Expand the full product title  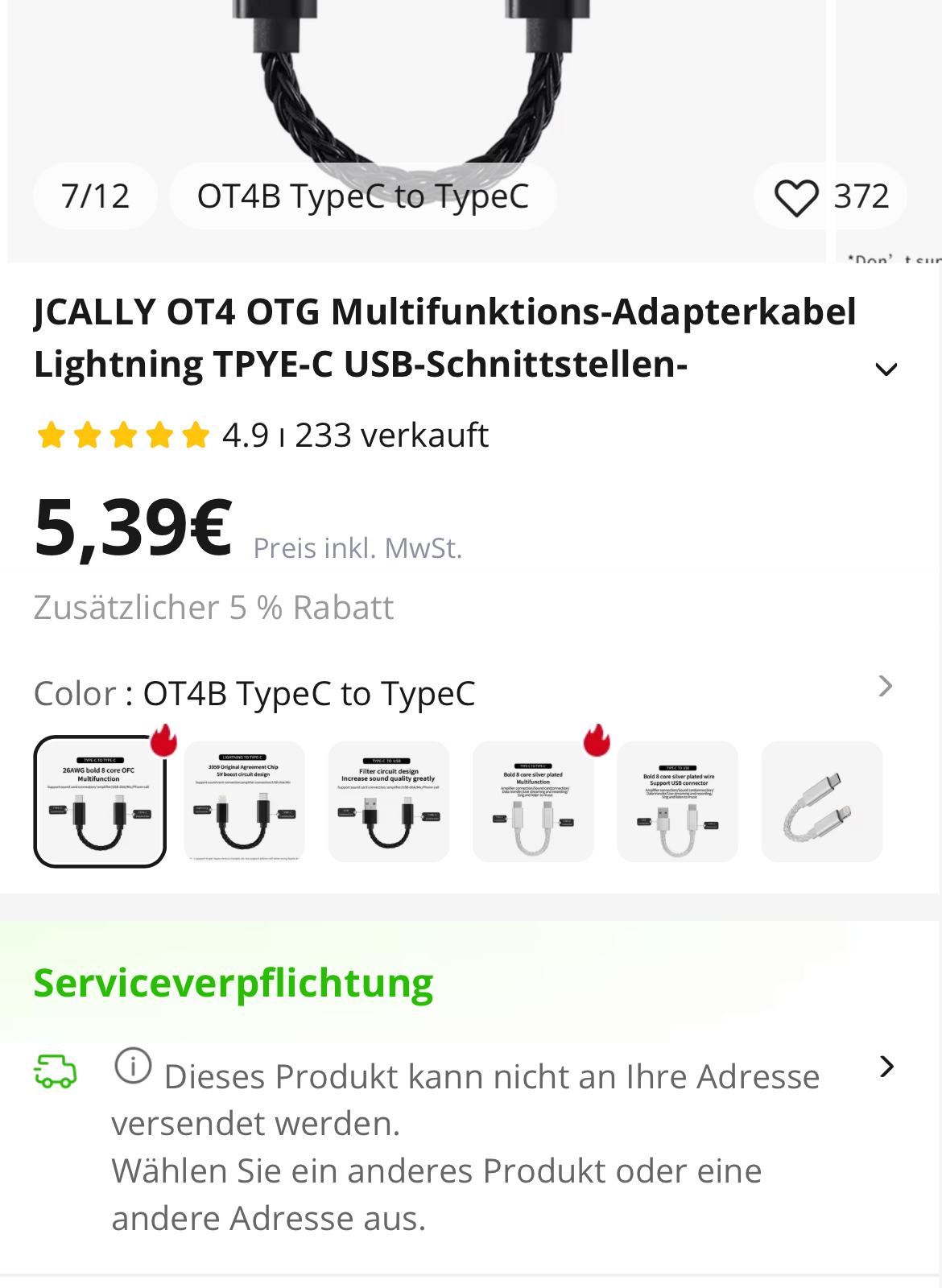[x=886, y=369]
